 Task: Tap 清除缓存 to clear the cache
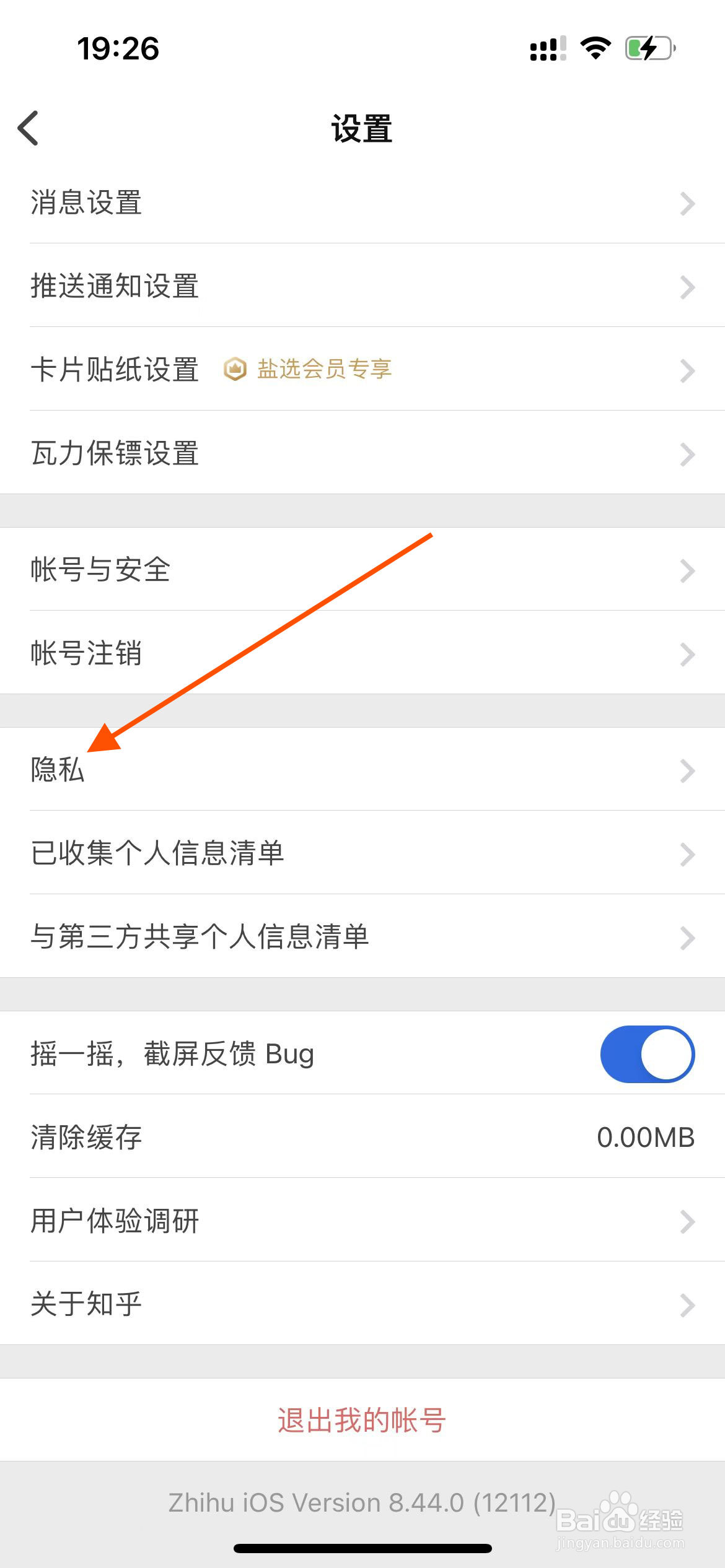tap(86, 1137)
